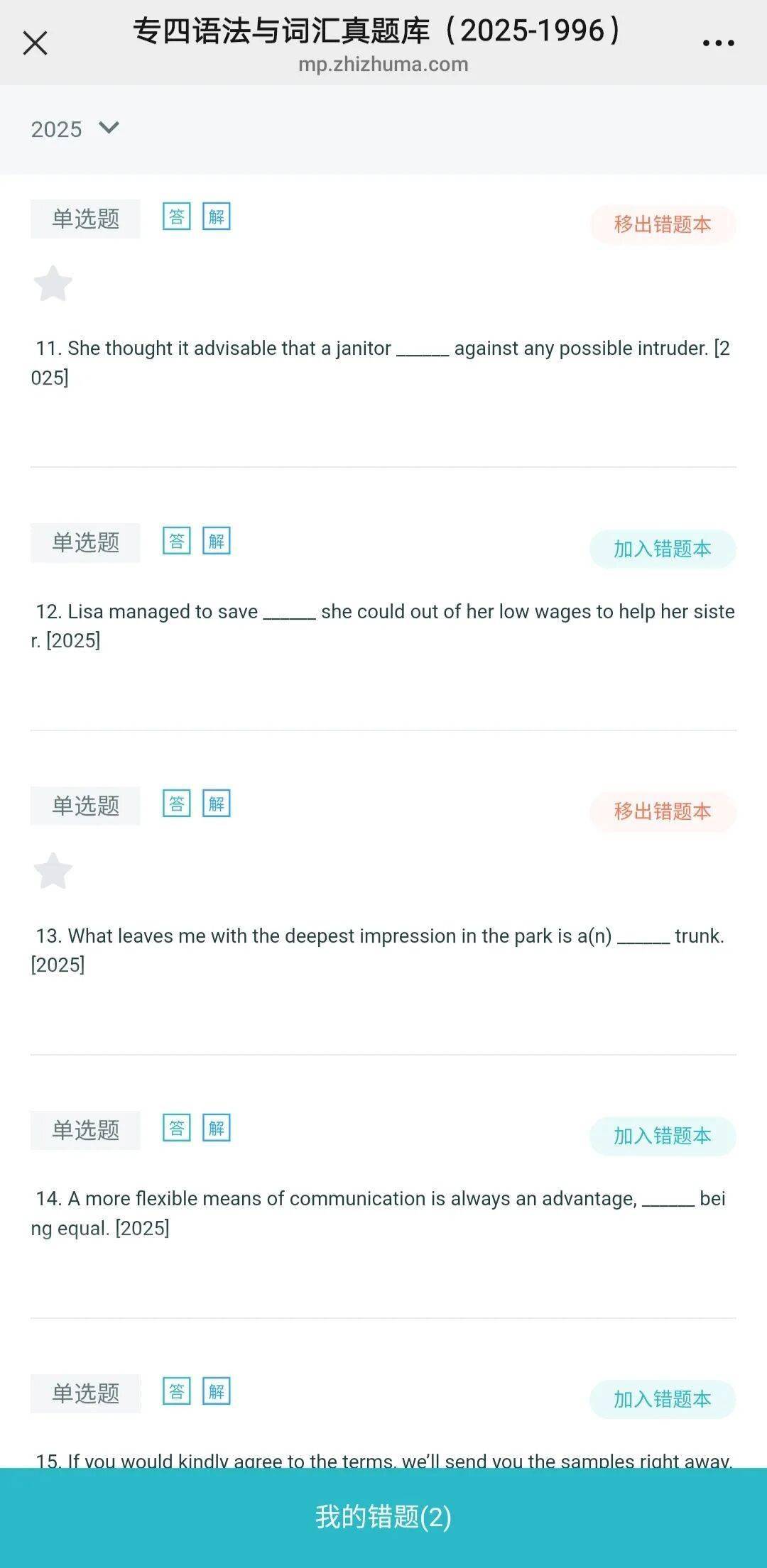Show the answer for question 14
The image size is (767, 1568).
176,1128
